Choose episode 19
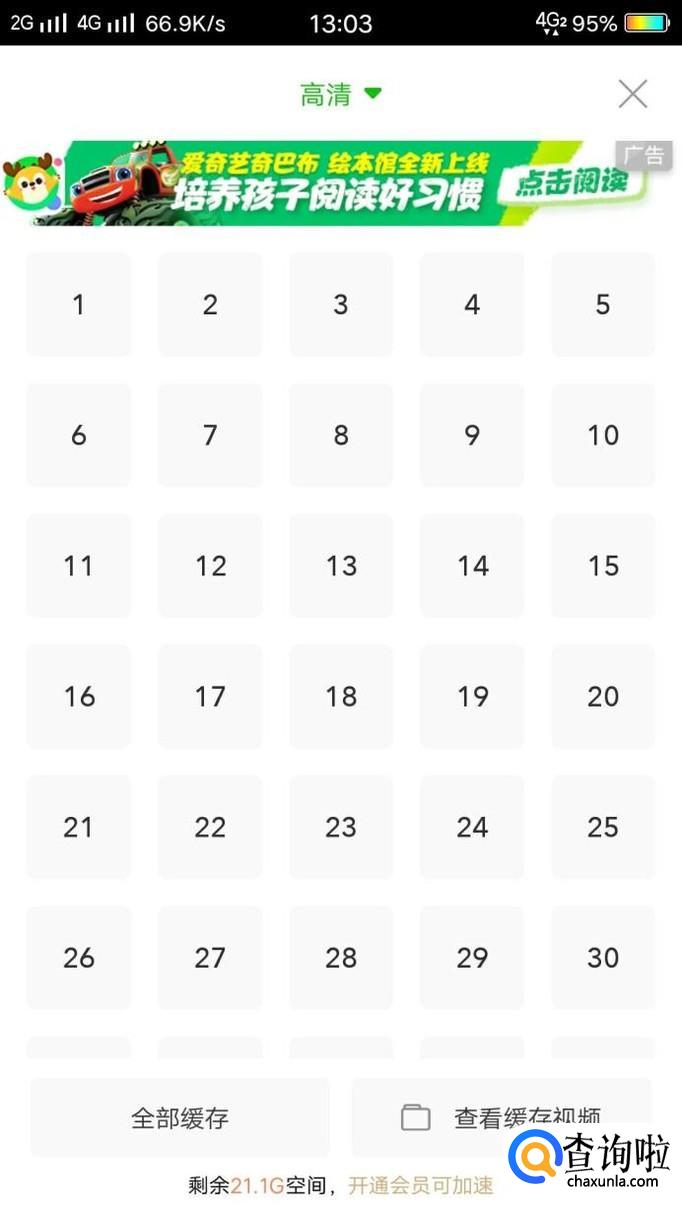 coord(472,697)
